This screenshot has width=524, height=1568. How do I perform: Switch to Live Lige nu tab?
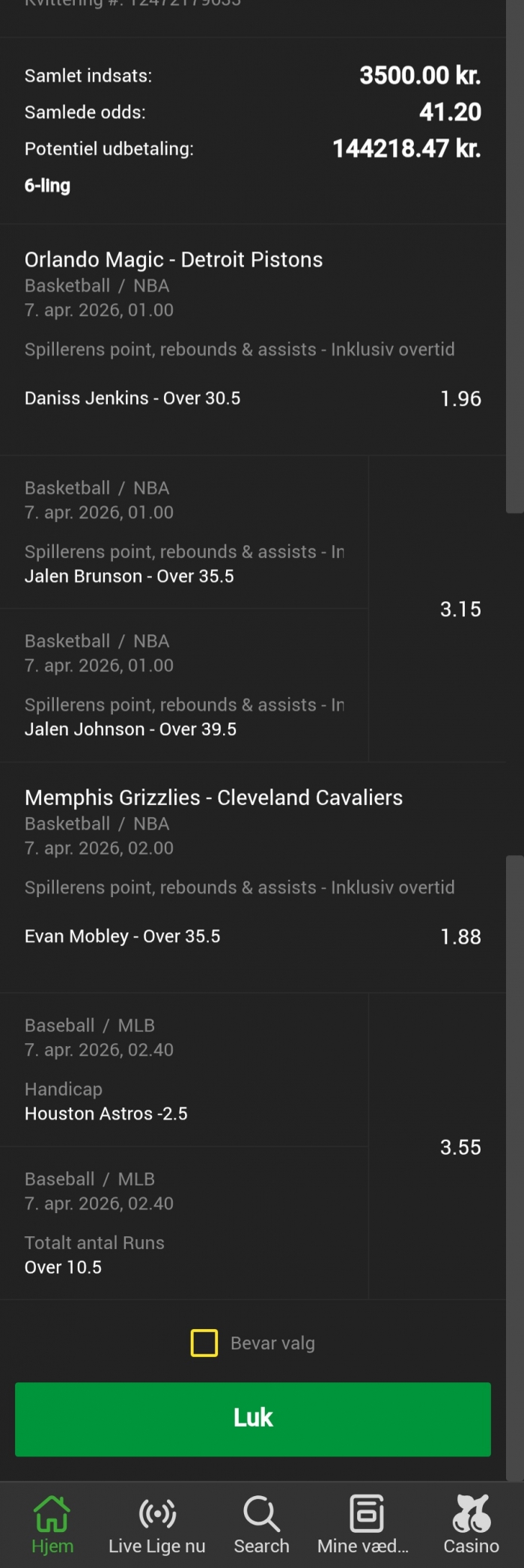tap(157, 1525)
